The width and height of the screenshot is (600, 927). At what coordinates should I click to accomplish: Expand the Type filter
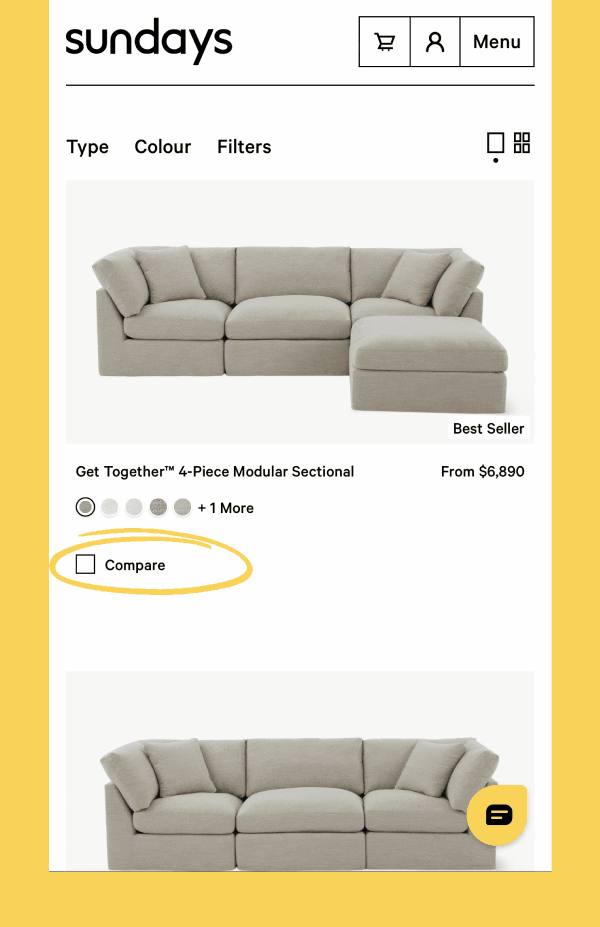click(87, 147)
